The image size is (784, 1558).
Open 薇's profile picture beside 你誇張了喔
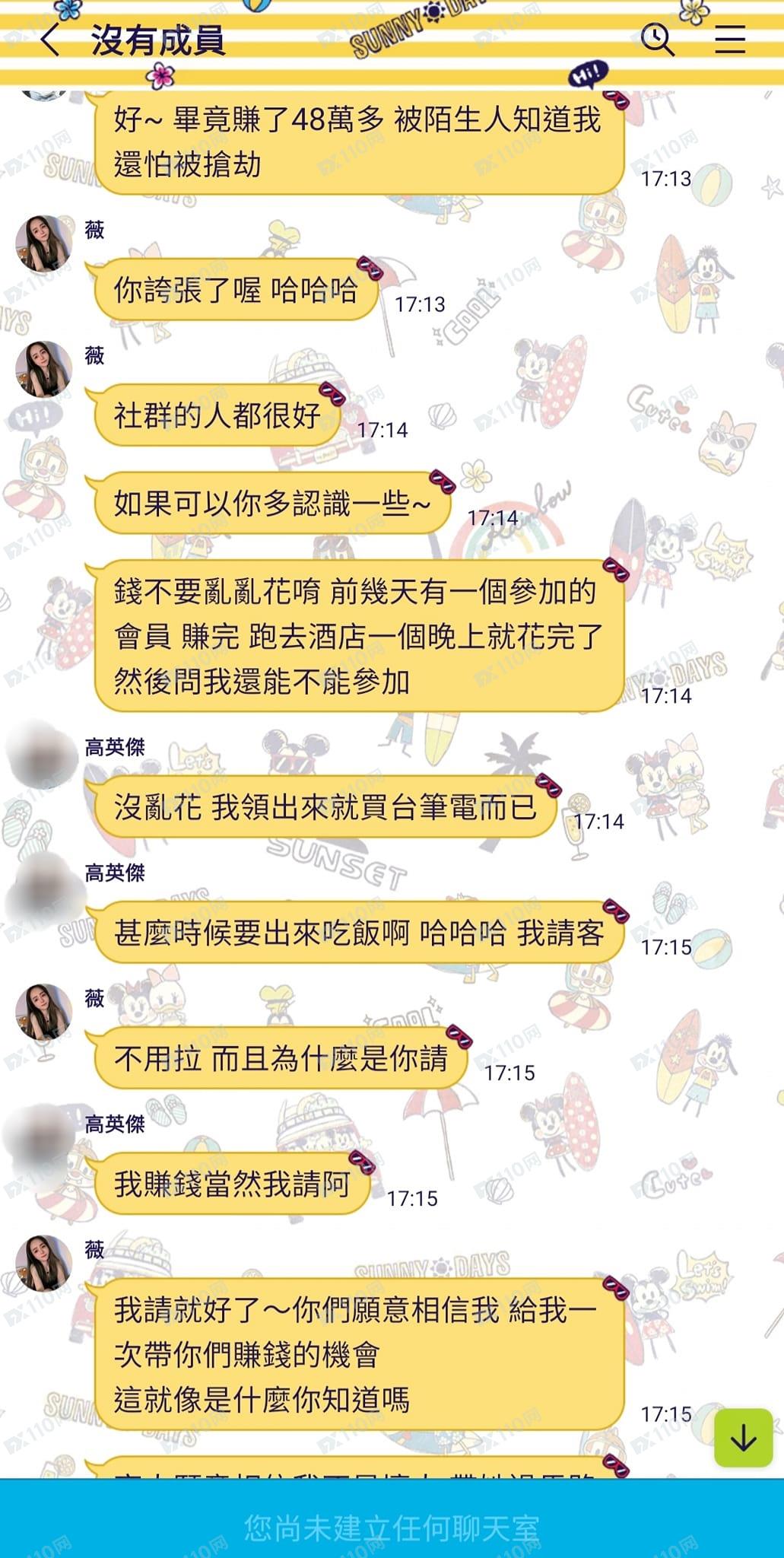(x=43, y=243)
